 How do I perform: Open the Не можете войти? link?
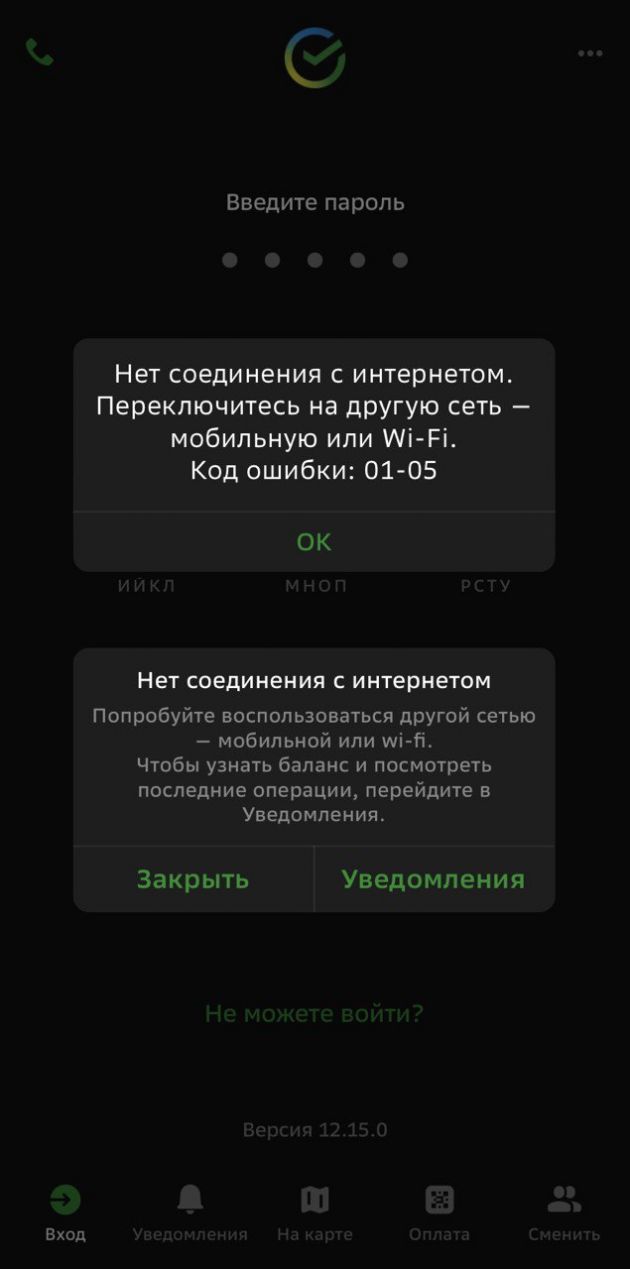(x=314, y=1013)
